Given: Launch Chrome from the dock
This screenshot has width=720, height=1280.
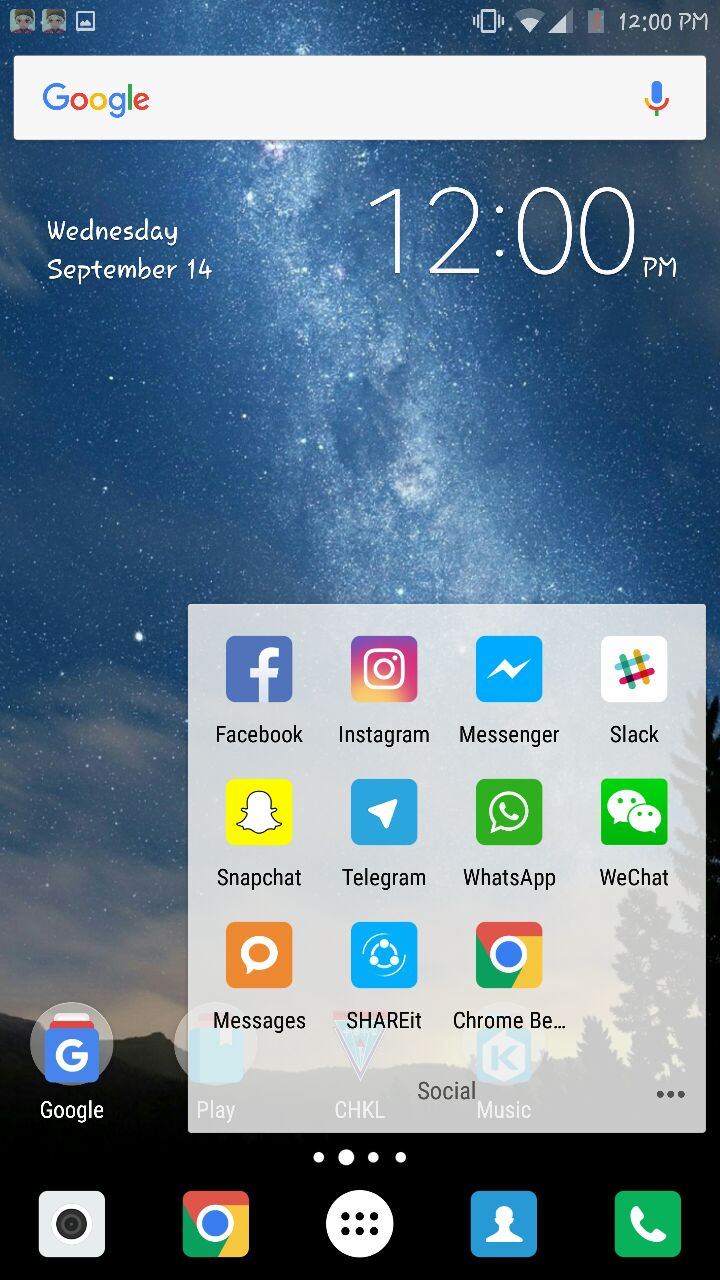Looking at the screenshot, I should [216, 1224].
